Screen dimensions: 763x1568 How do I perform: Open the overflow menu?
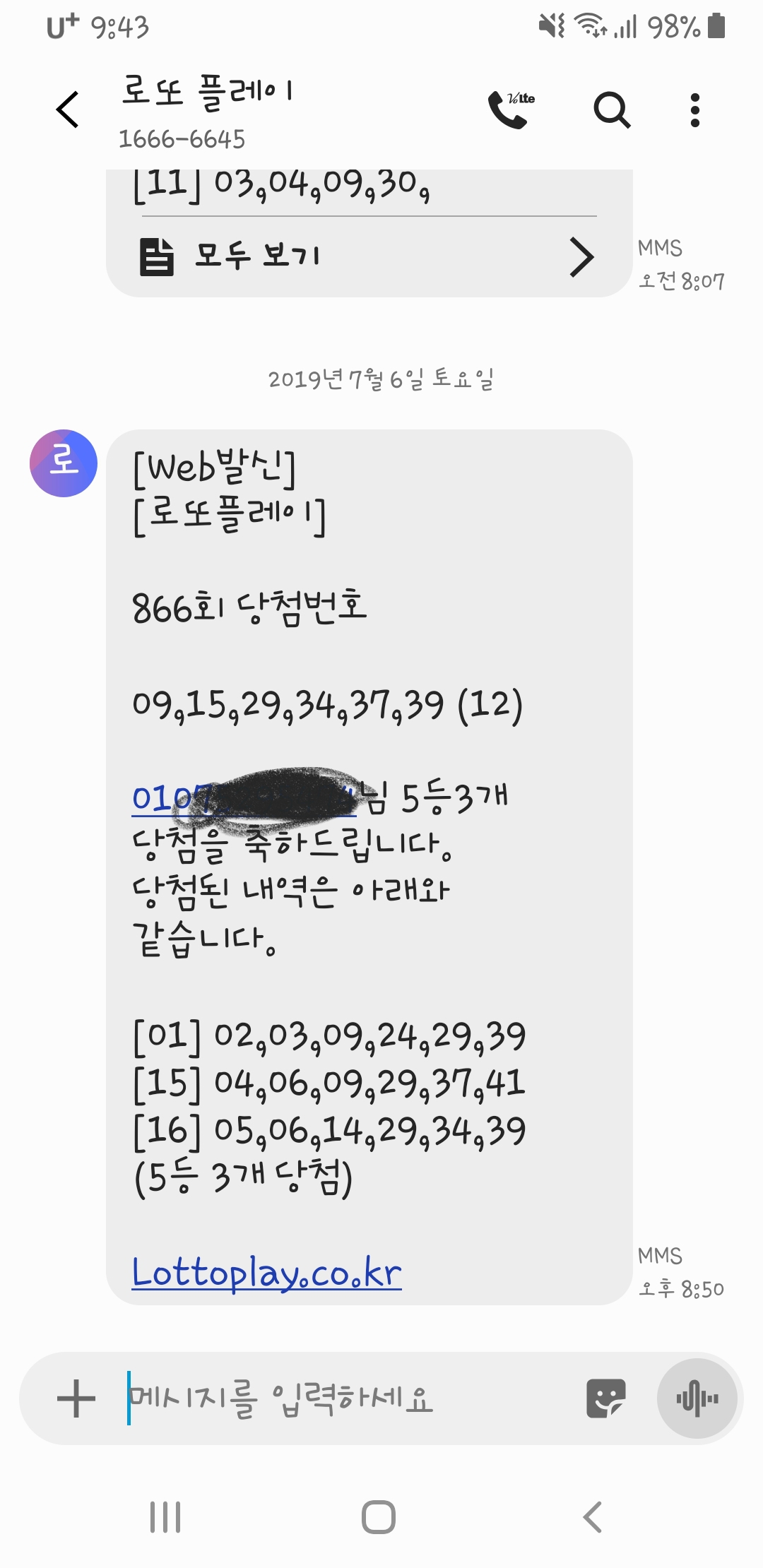click(x=695, y=110)
